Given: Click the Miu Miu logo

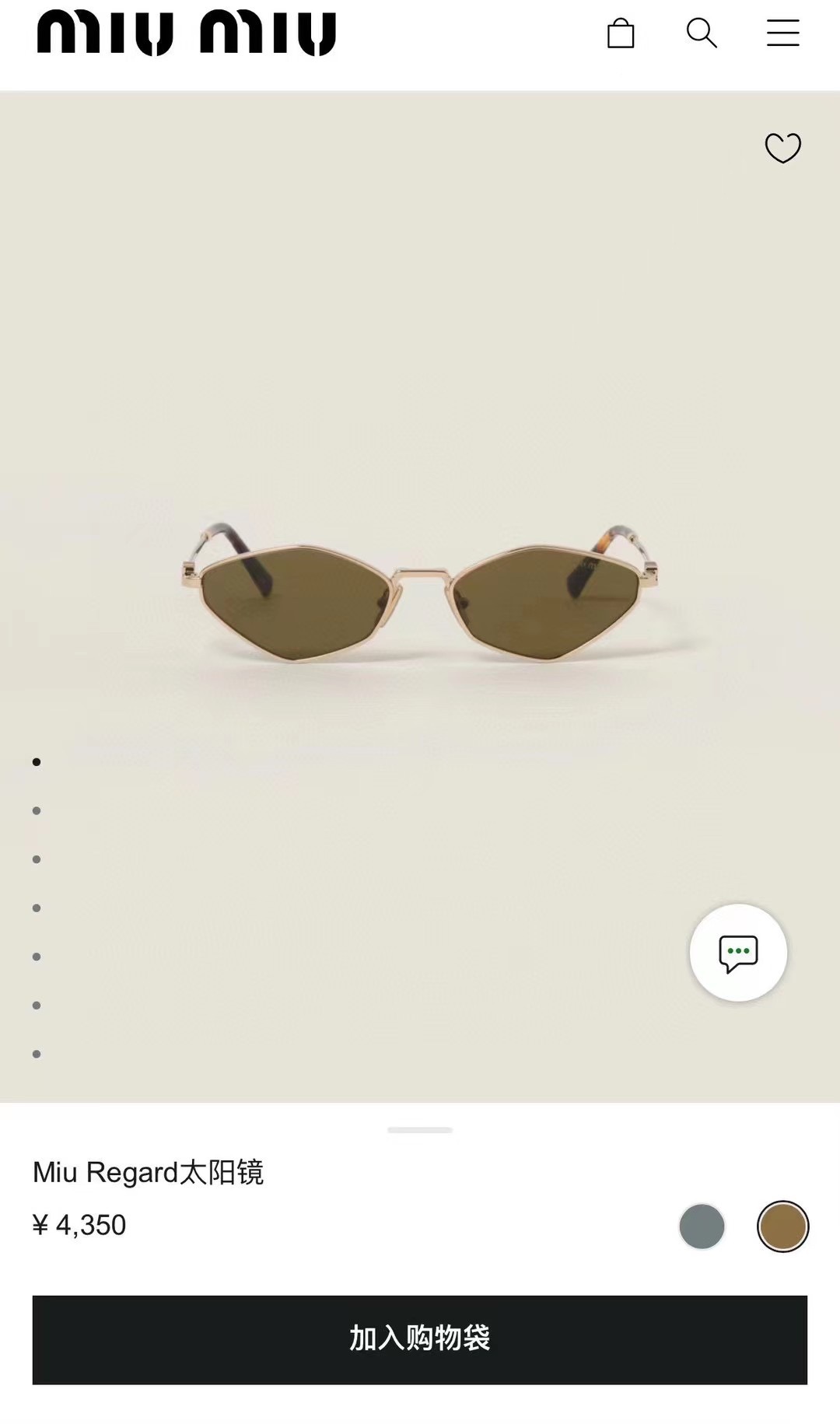Looking at the screenshot, I should [x=184, y=33].
